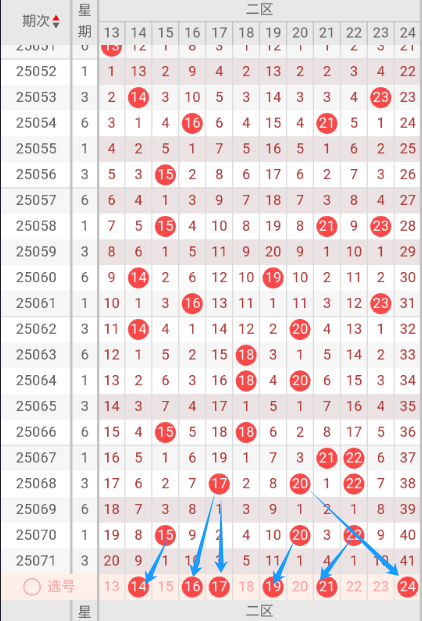The image size is (422, 621).
Task: Select number 20 in the 选号 row
Action: pos(300,587)
